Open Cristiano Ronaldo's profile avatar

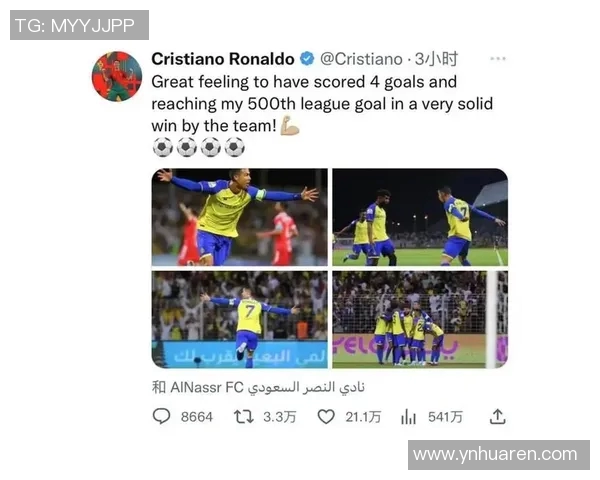(117, 76)
